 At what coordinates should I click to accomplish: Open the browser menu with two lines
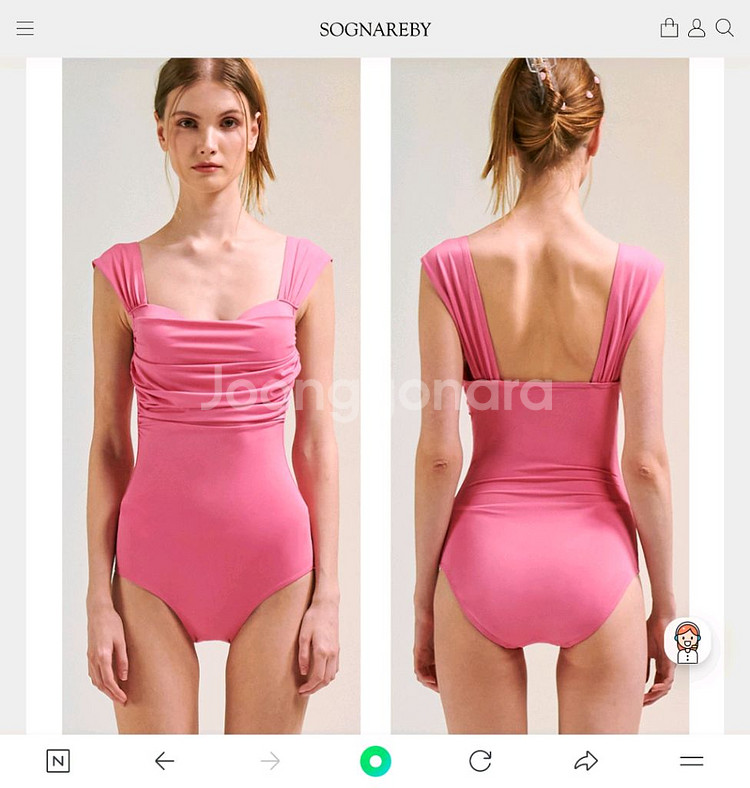692,762
